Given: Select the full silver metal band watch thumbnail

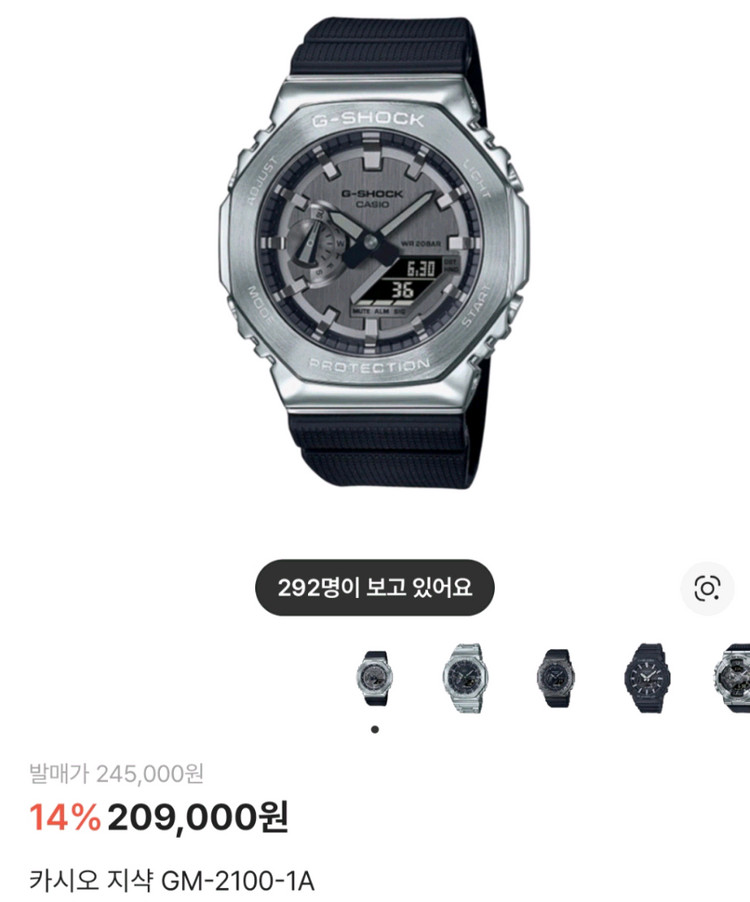Looking at the screenshot, I should click(465, 678).
